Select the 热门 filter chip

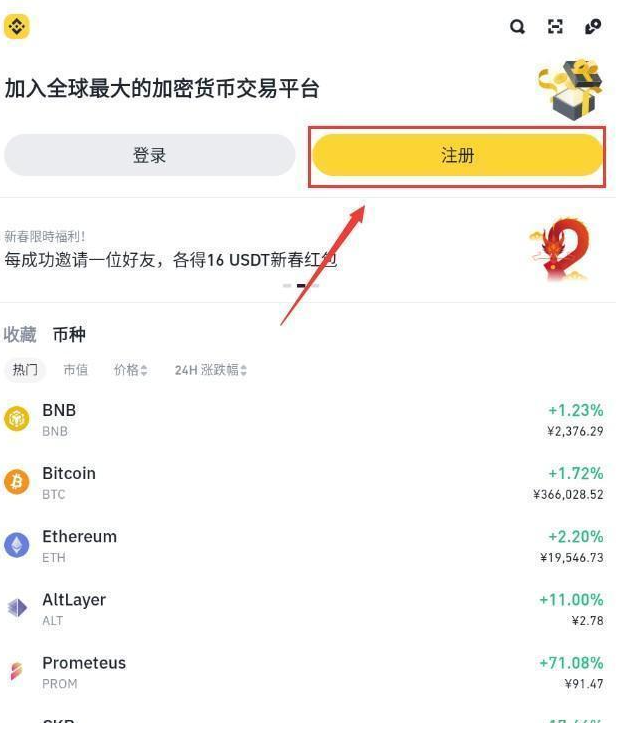point(25,370)
